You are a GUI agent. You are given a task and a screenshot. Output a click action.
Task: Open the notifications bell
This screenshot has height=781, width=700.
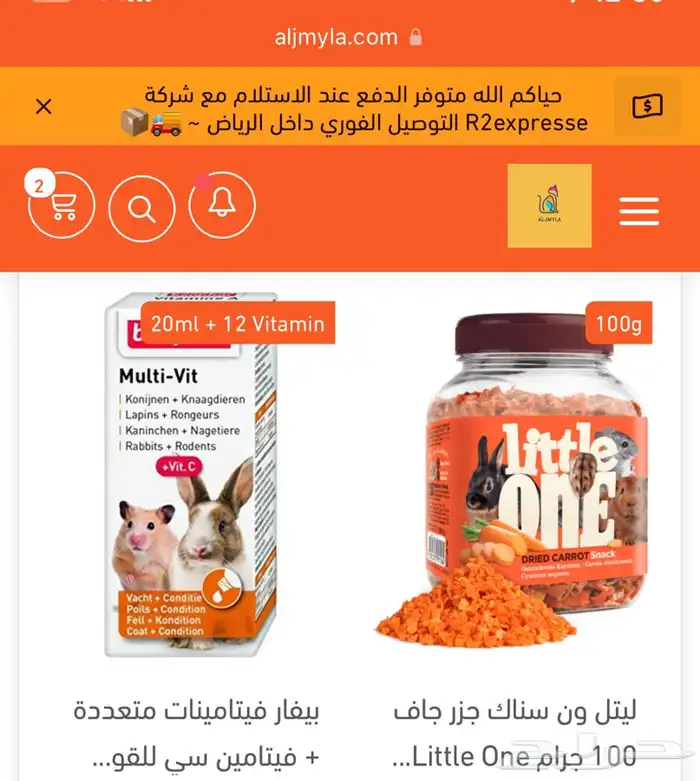(x=222, y=204)
